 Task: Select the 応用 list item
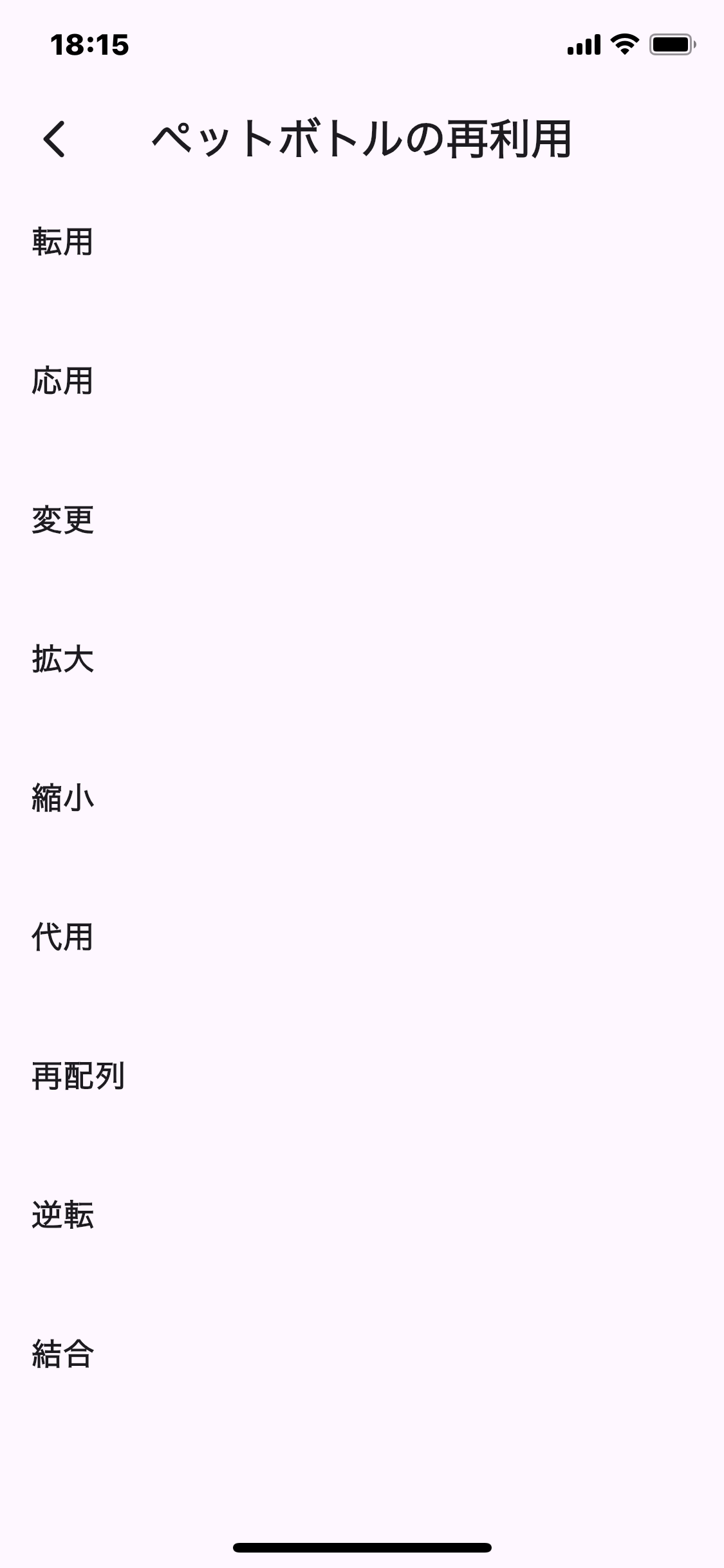[63, 381]
